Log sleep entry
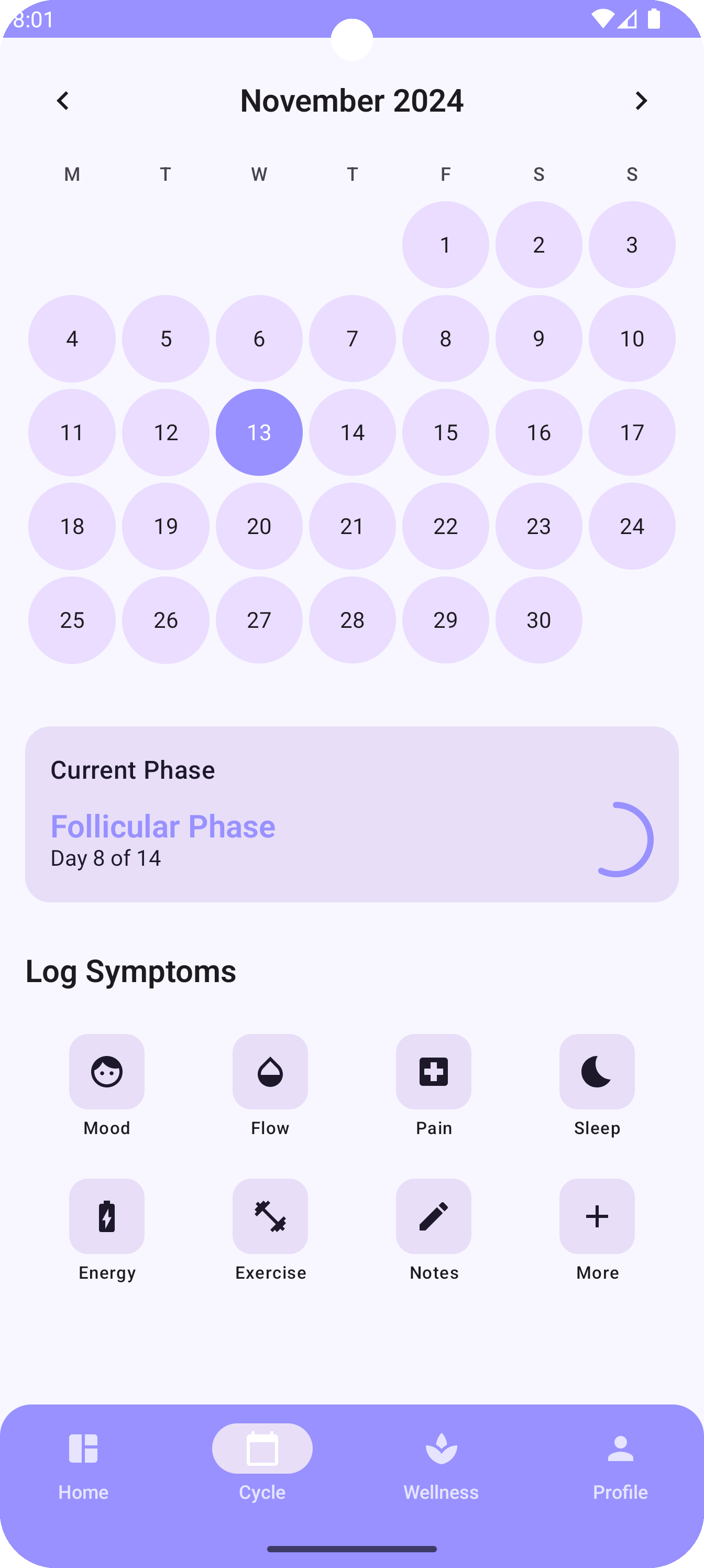Viewport: 704px width, 1568px height. [597, 1085]
